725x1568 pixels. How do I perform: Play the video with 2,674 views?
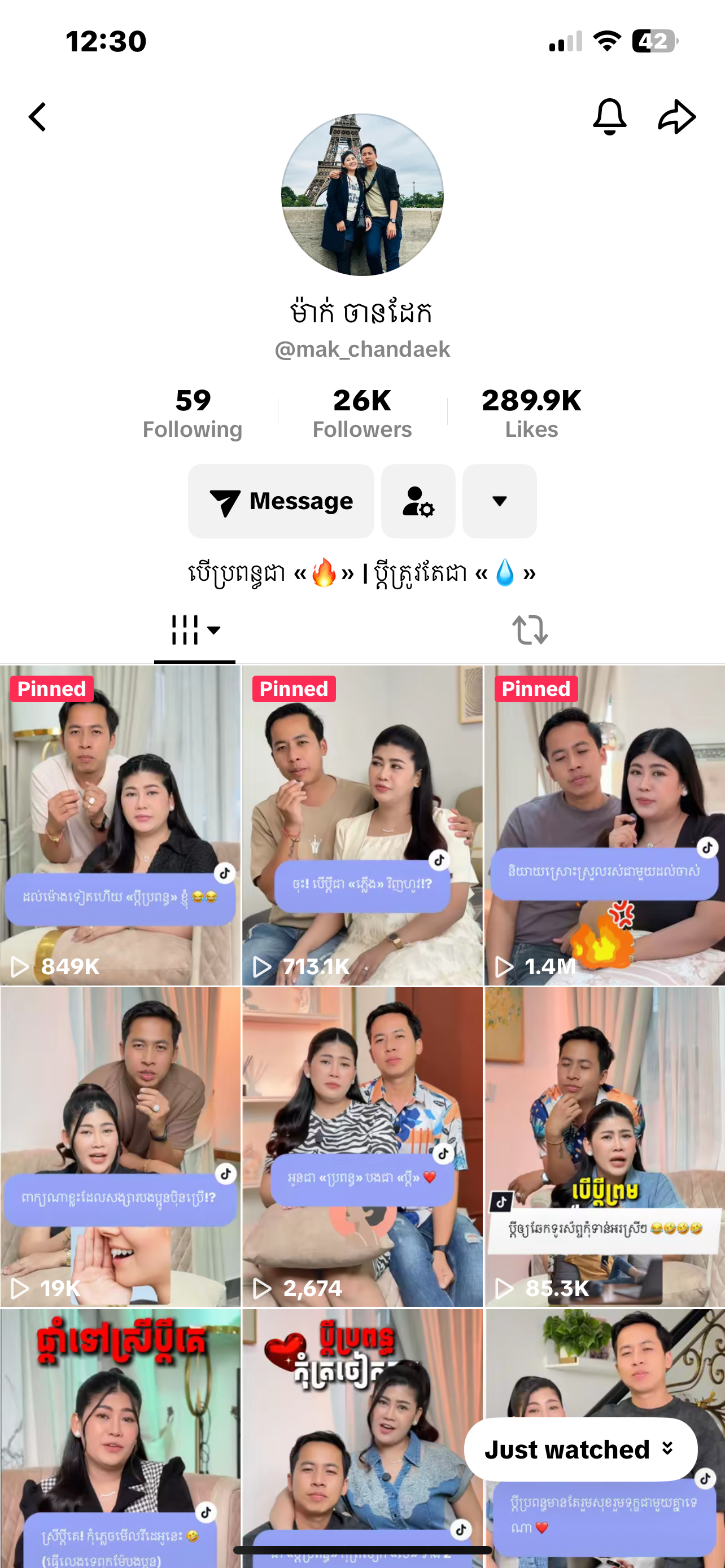point(362,1146)
